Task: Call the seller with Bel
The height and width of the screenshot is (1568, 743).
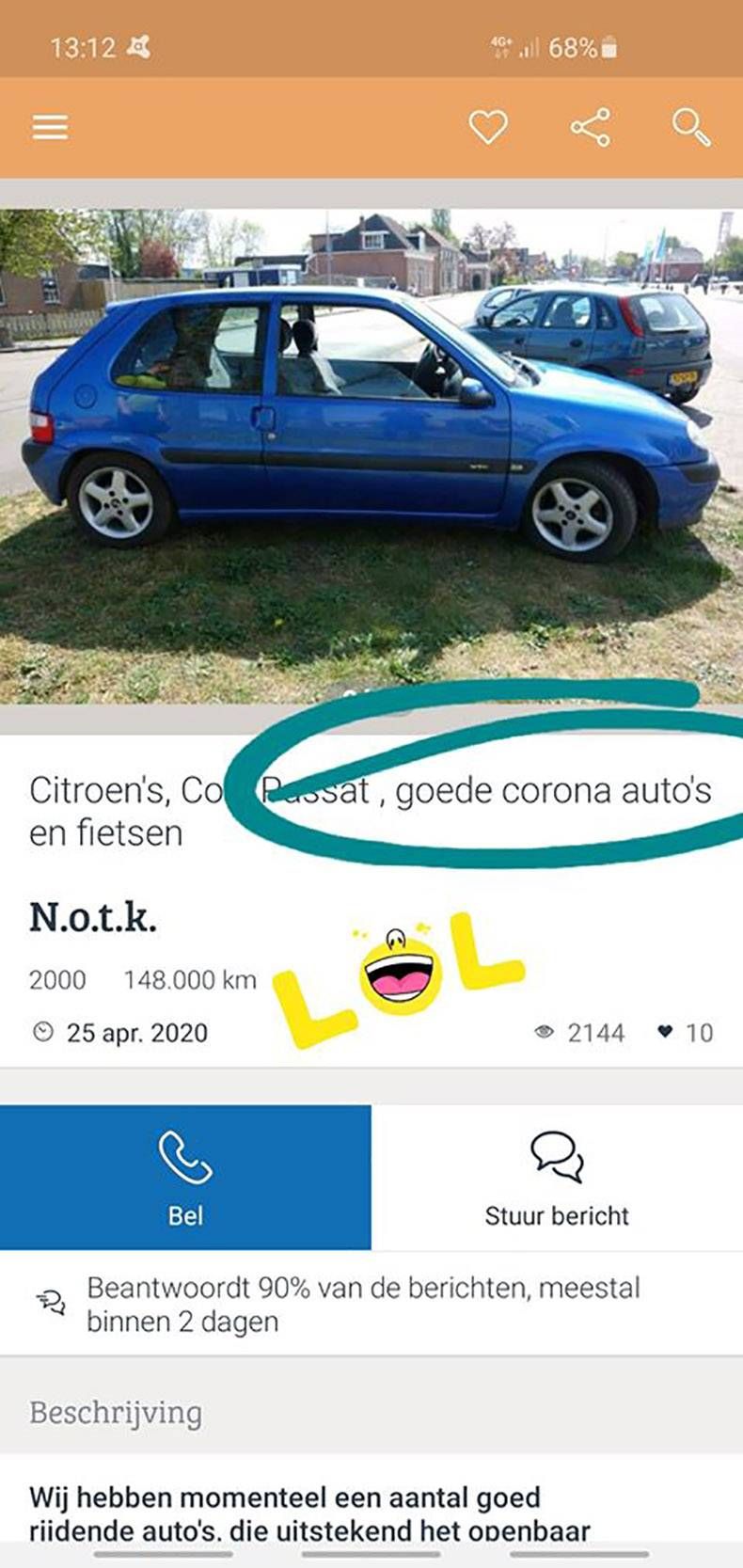Action: (185, 1178)
